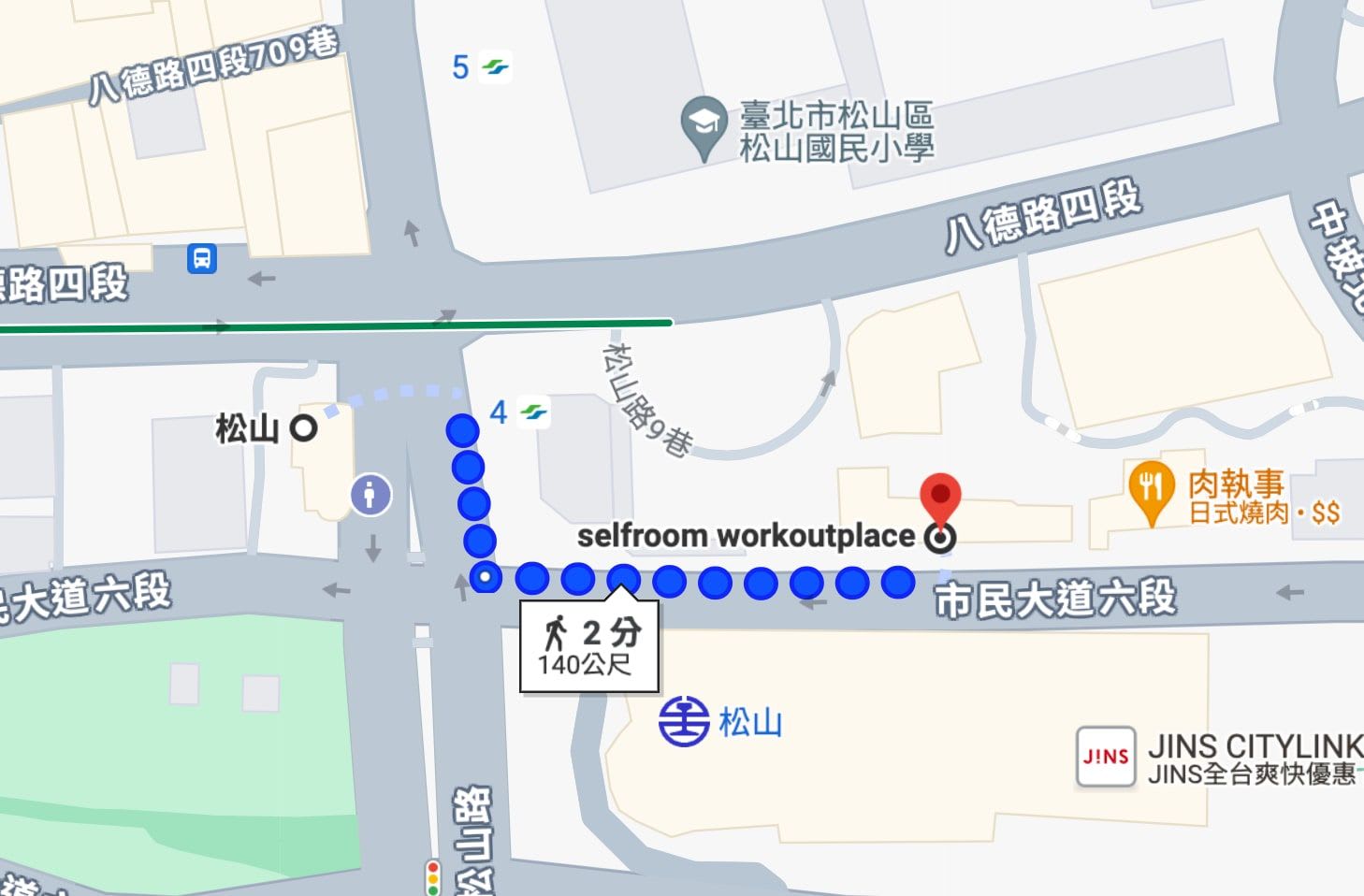The image size is (1364, 896).
Task: Tap the 松山 railway station icon
Action: coord(684,722)
